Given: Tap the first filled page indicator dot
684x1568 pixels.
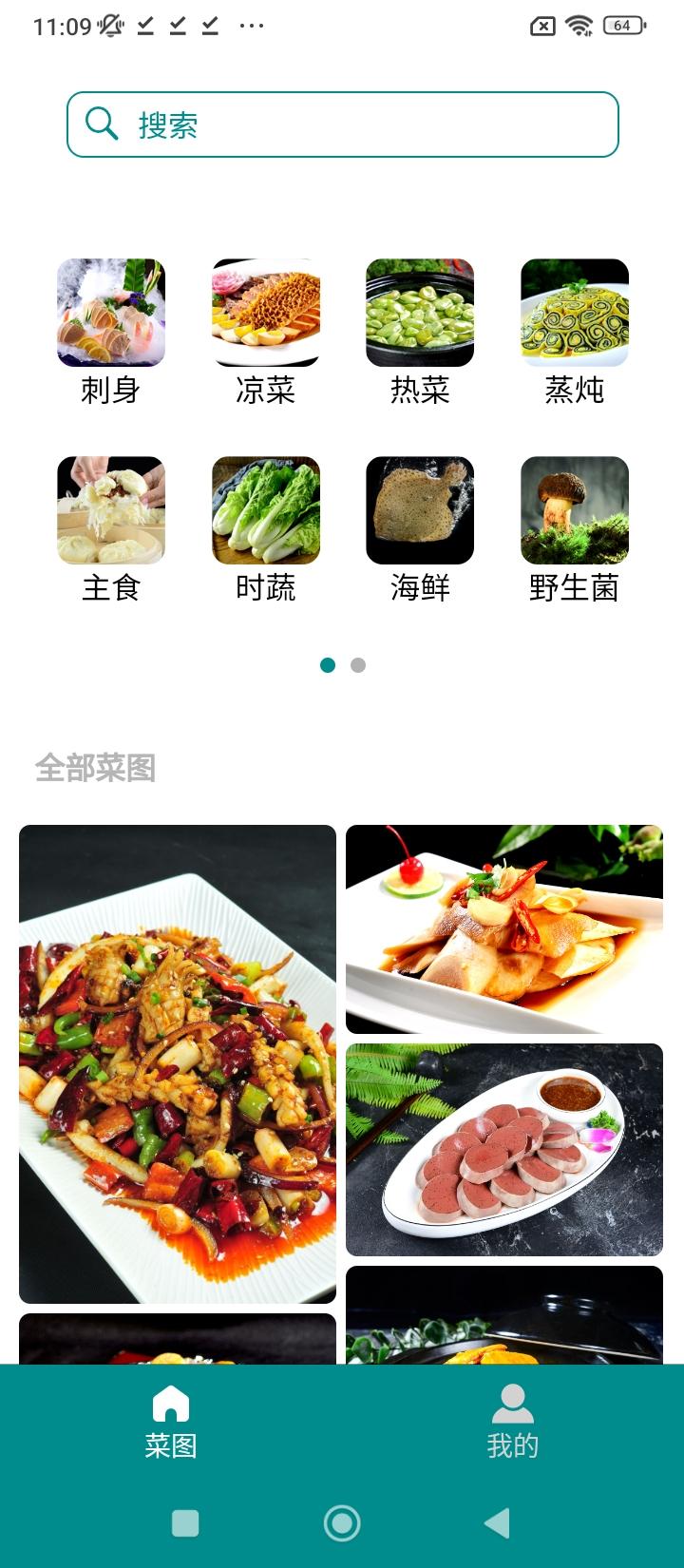Looking at the screenshot, I should pos(328,665).
